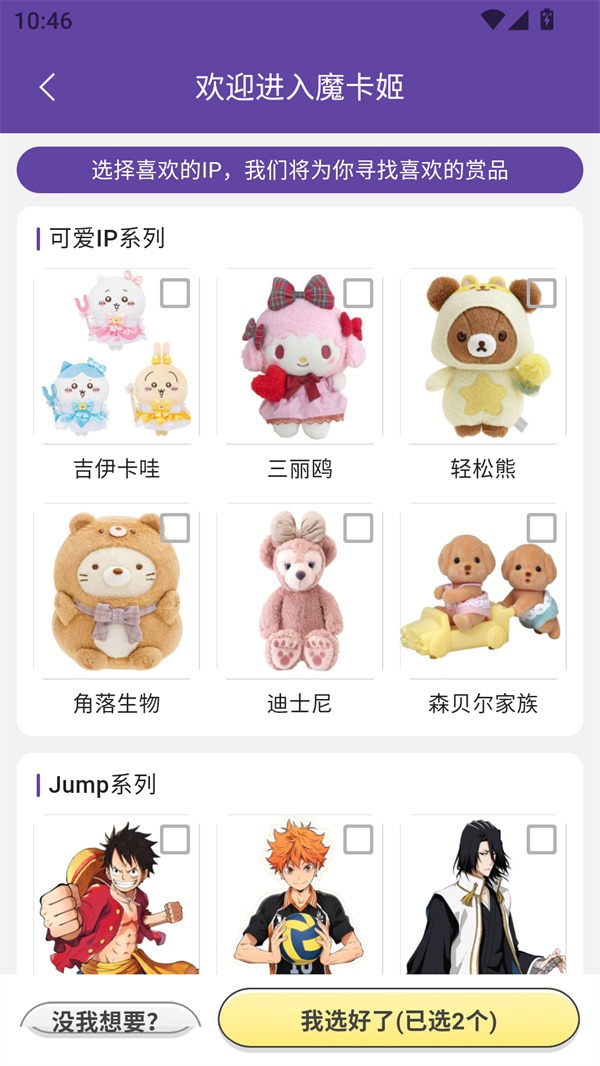Tick the 森贝尔家族 checkbox
Image resolution: width=600 pixels, height=1066 pixels.
click(x=541, y=528)
